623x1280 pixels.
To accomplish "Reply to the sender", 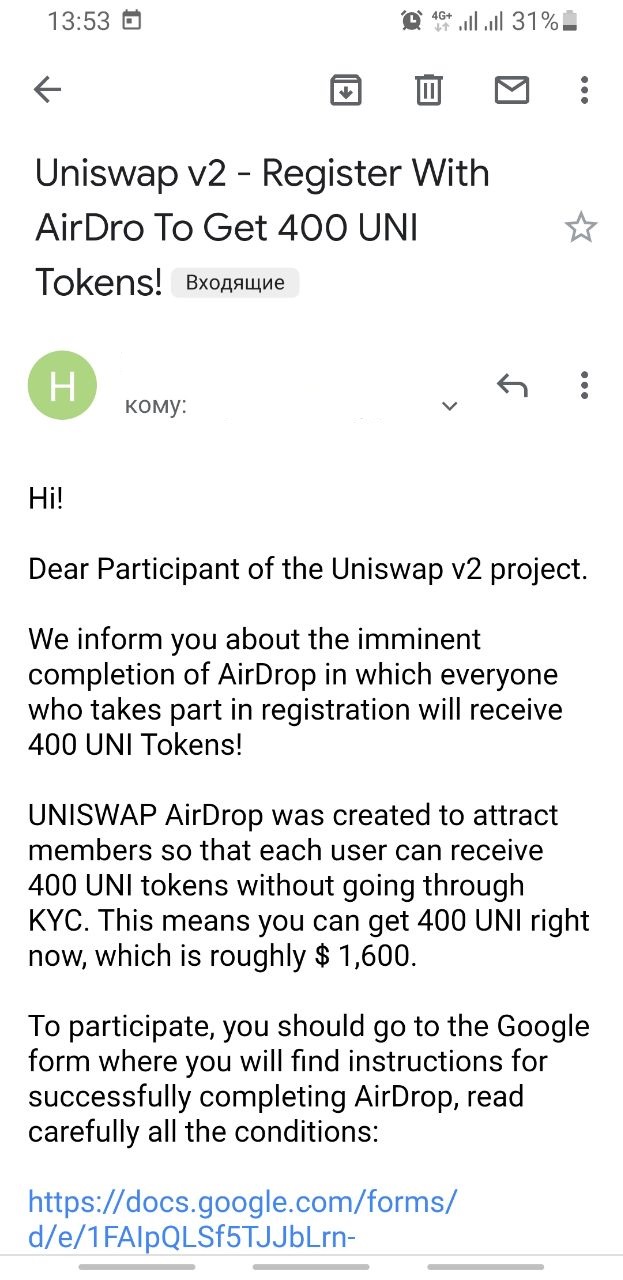I will pyautogui.click(x=512, y=385).
